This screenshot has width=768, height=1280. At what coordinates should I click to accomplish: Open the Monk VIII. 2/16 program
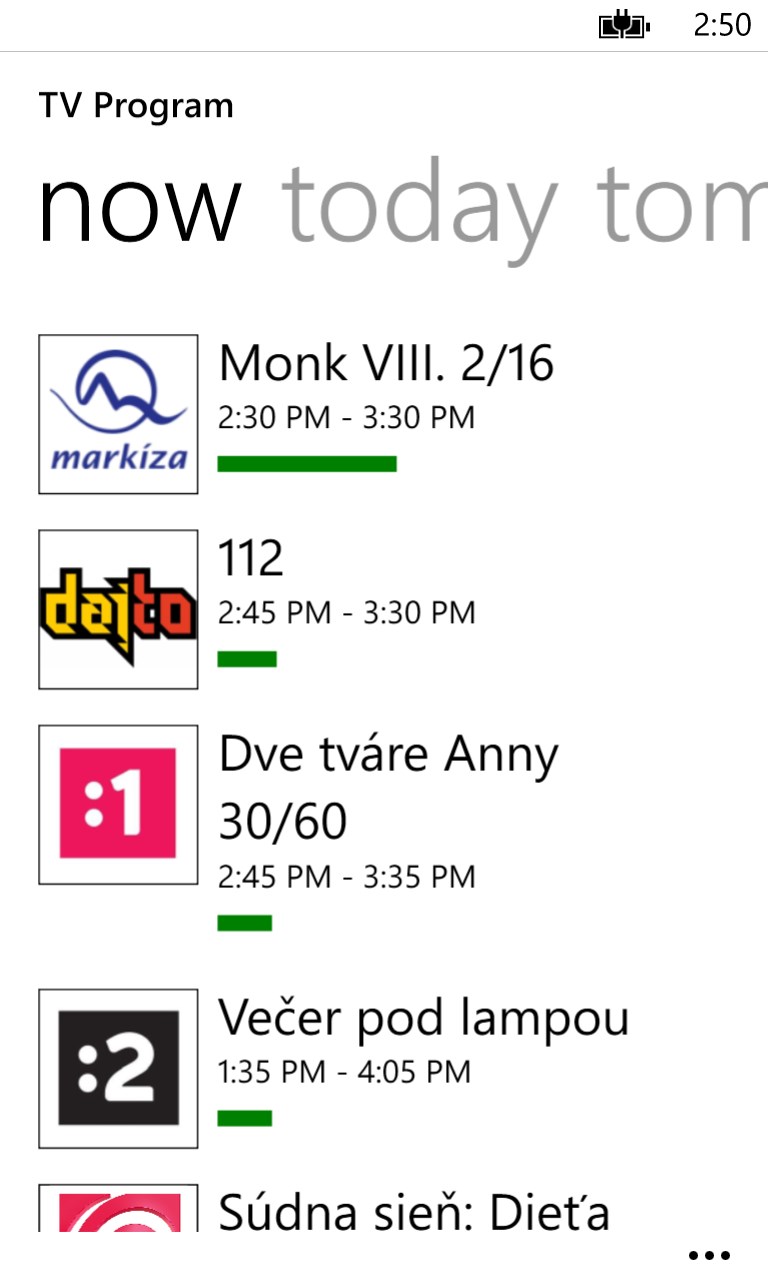(x=385, y=362)
